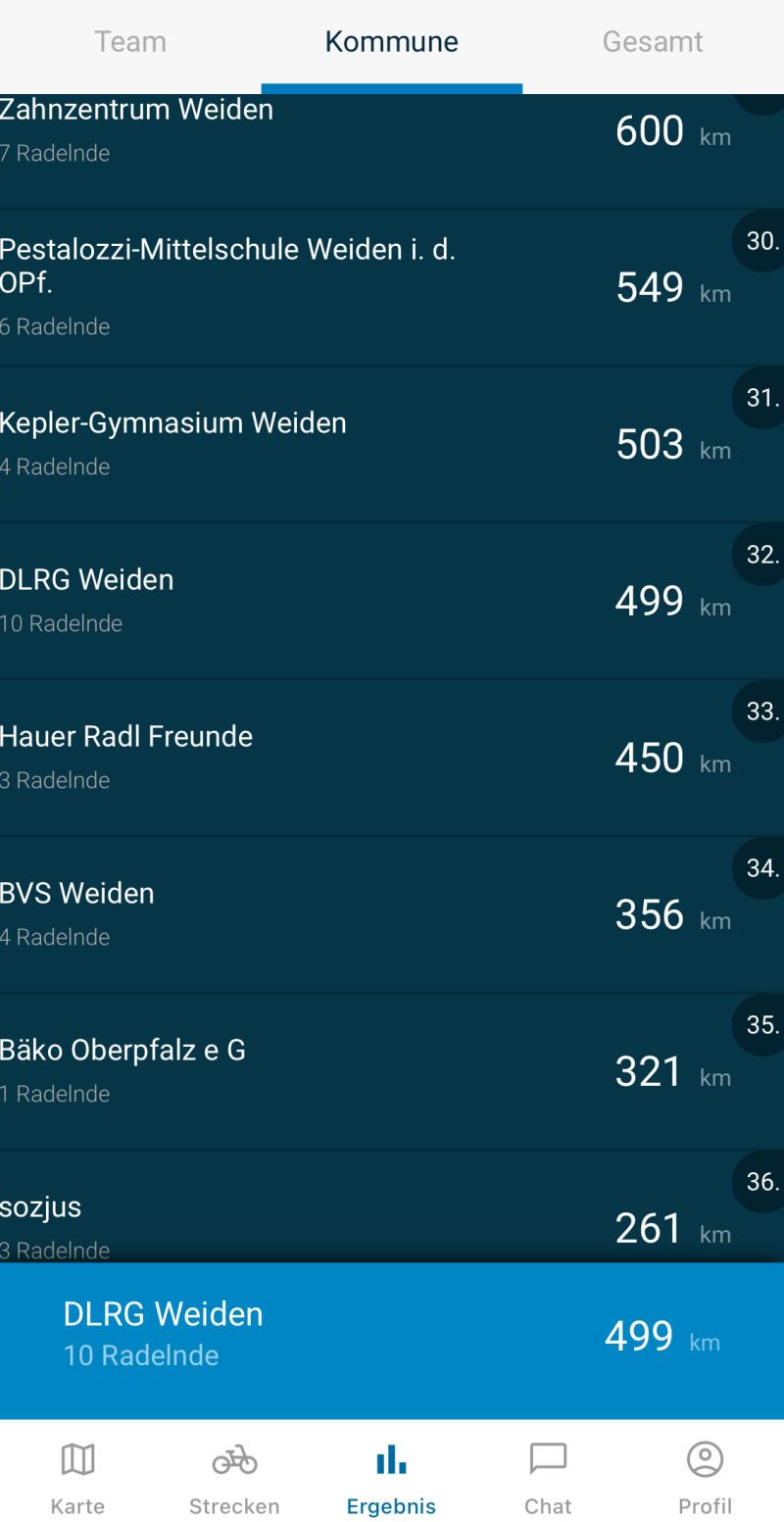Select the Kepler-Gymnasium Weiden entry
This screenshot has width=784, height=1522.
tap(392, 444)
